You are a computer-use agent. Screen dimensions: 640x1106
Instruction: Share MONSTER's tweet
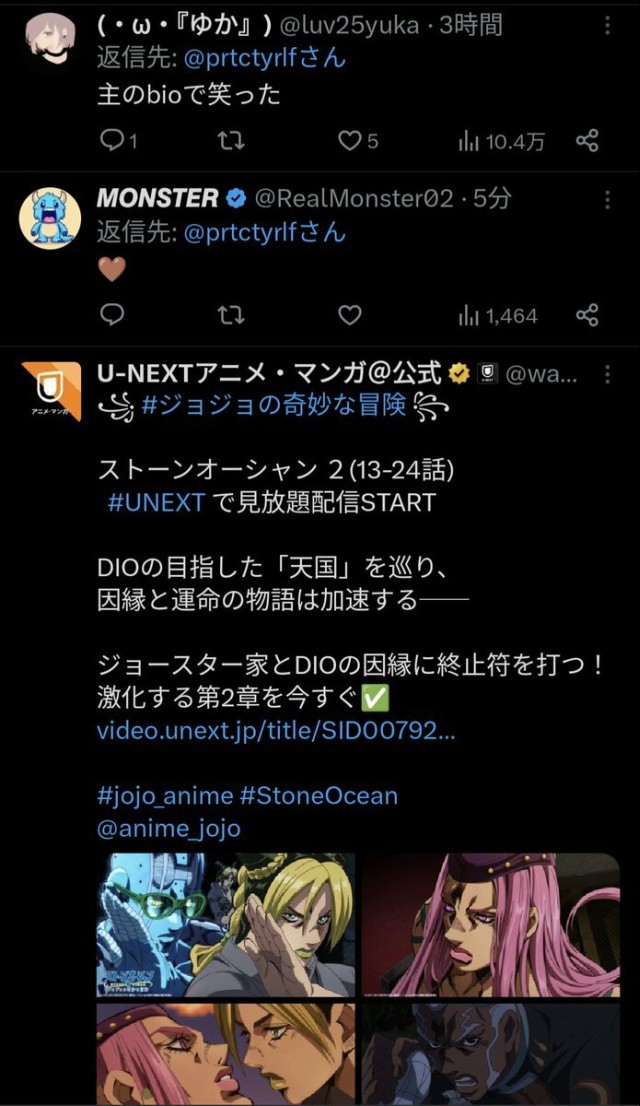tap(588, 315)
